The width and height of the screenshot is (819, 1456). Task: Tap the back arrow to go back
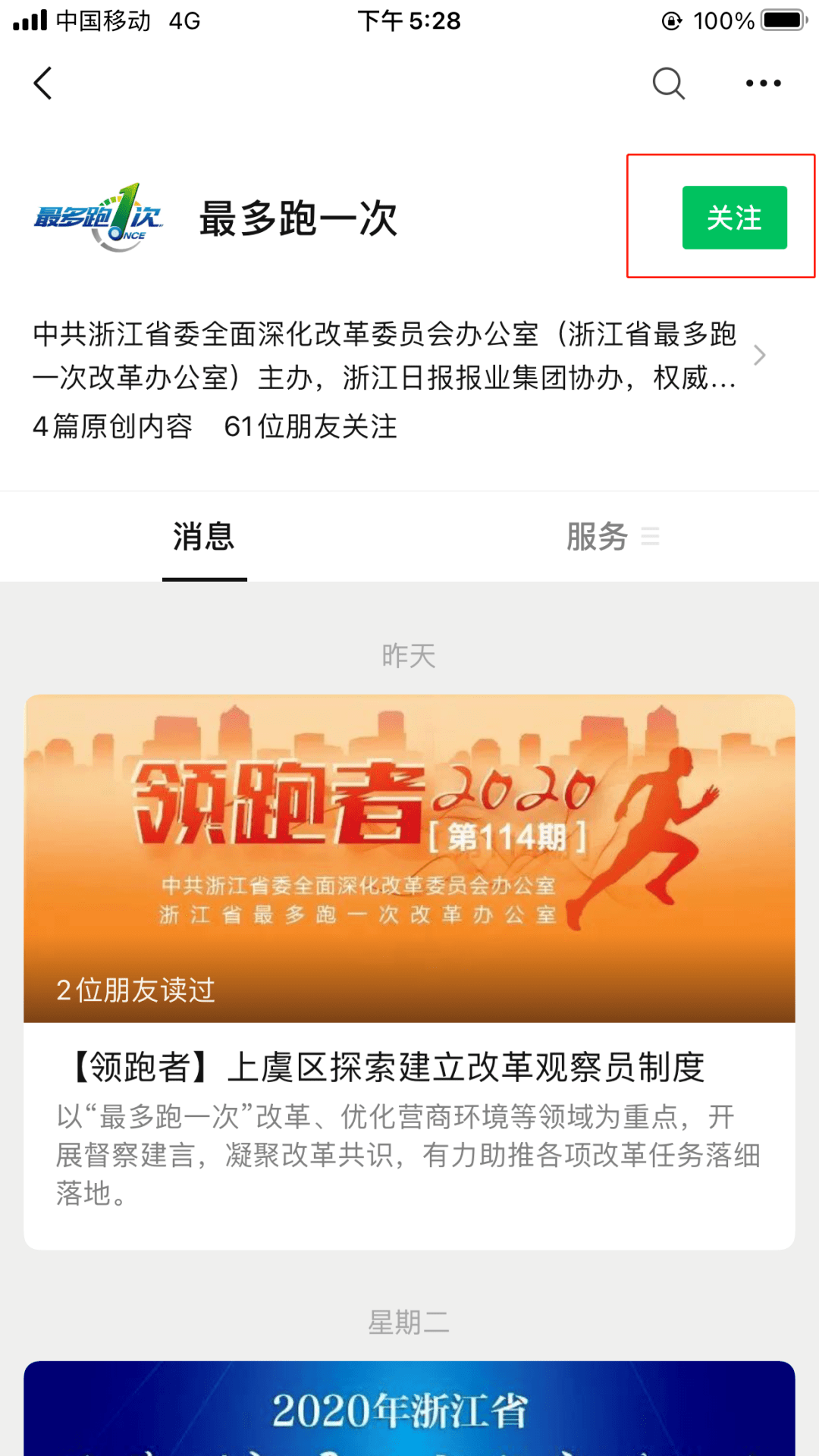click(x=43, y=83)
